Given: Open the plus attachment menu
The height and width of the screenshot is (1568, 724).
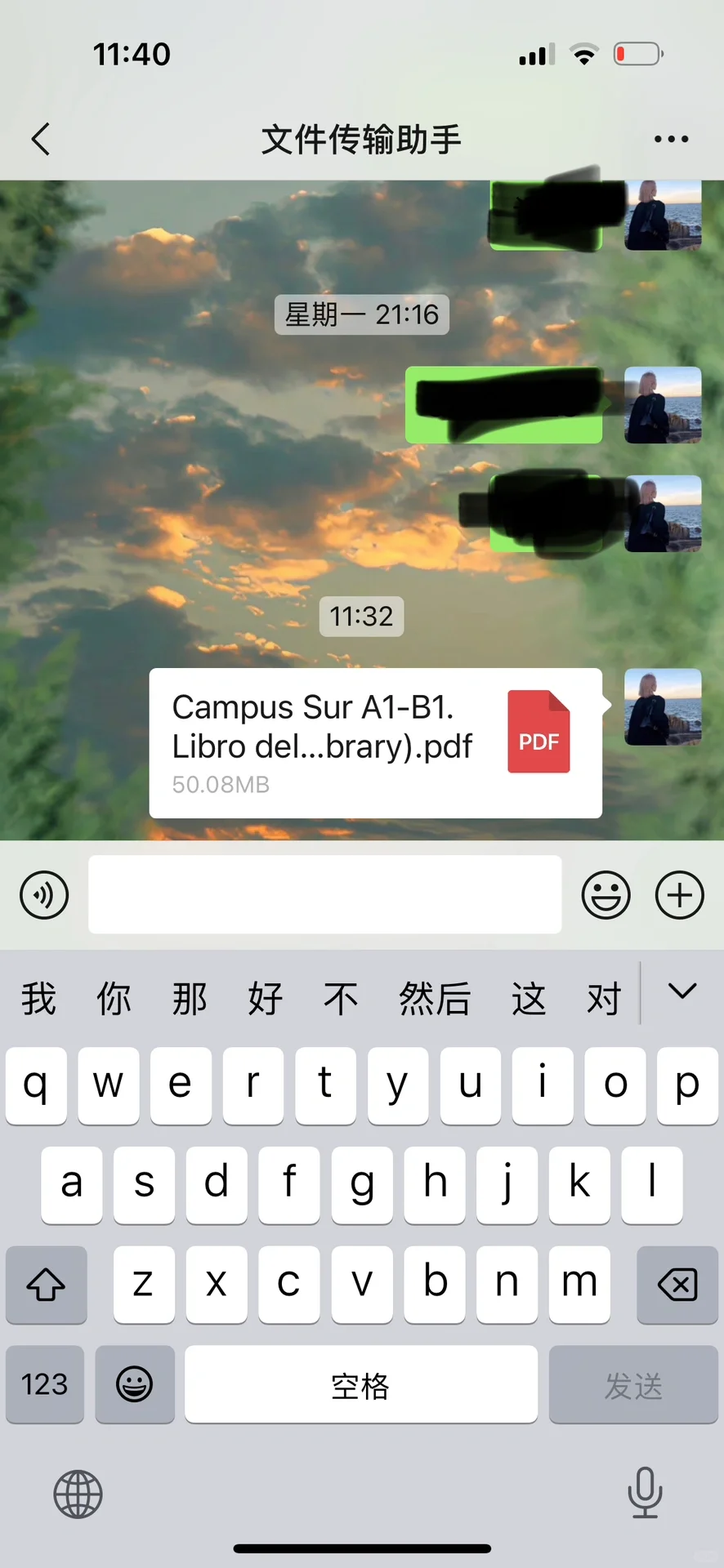Looking at the screenshot, I should coord(679,895).
